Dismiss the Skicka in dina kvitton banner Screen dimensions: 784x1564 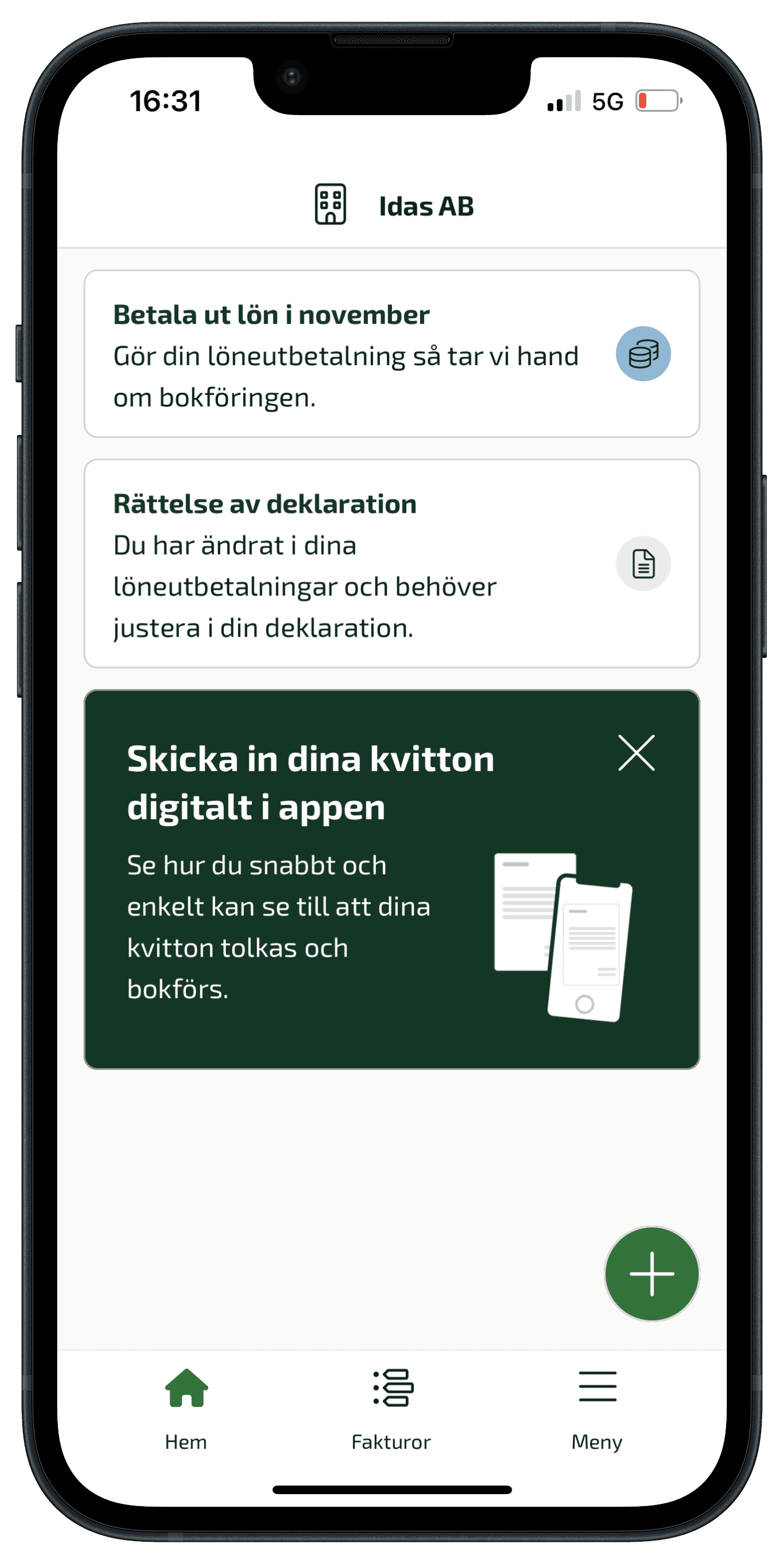point(636,753)
